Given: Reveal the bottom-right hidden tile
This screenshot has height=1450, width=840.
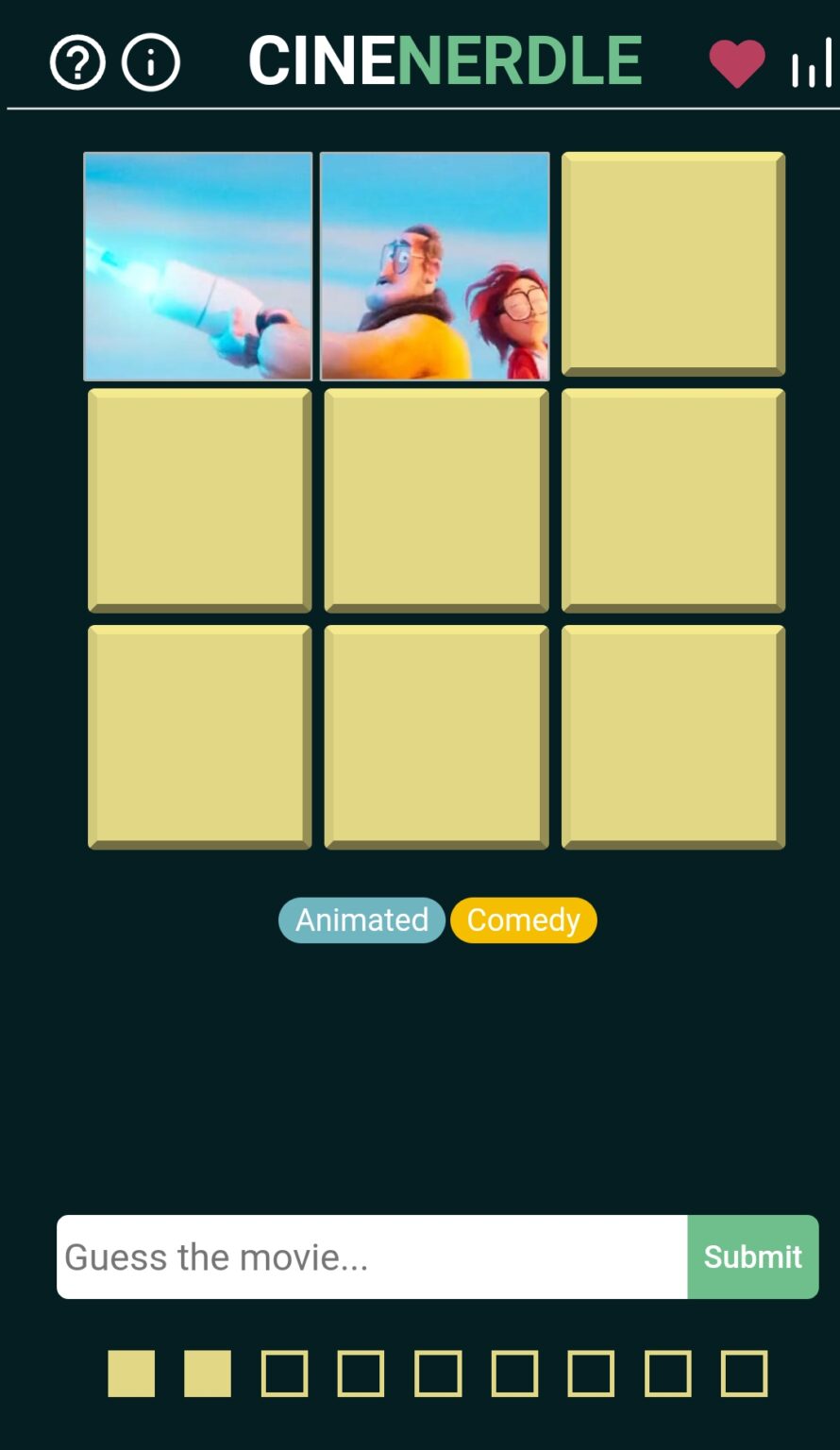Looking at the screenshot, I should click(673, 736).
